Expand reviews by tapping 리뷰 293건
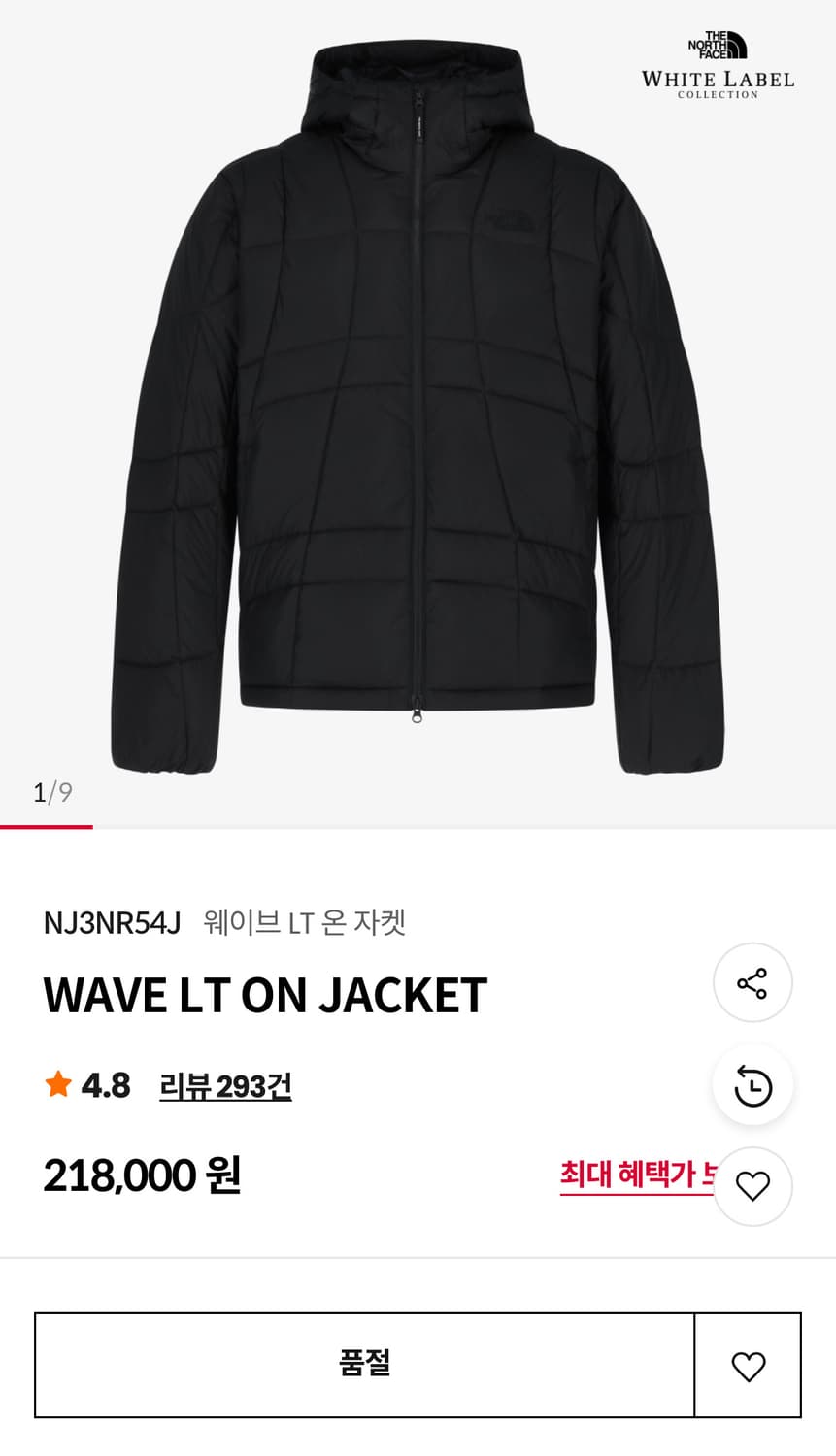Viewport: 836px width, 1456px height. coord(224,1085)
